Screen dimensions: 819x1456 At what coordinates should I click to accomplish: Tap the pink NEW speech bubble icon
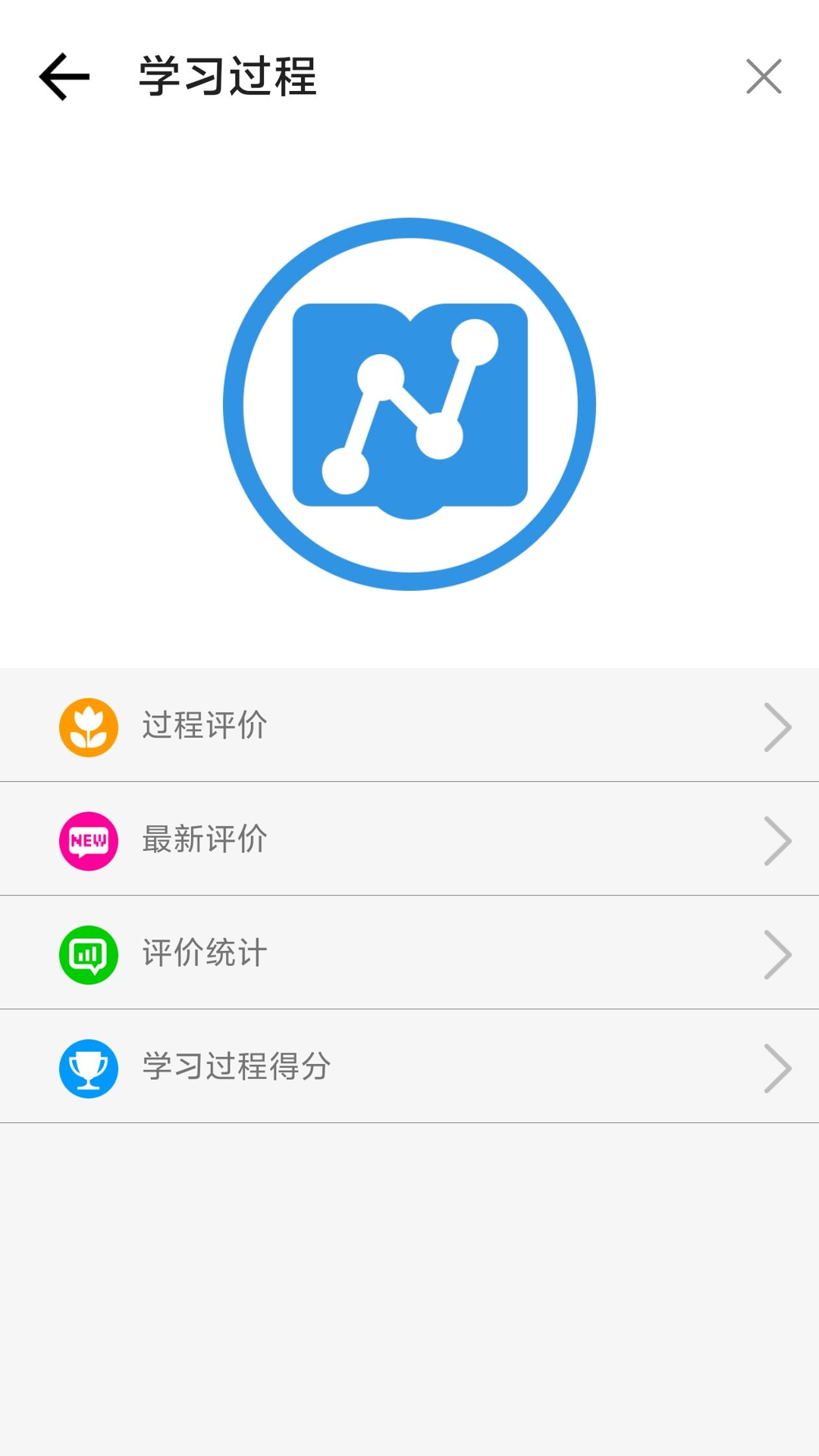pos(89,839)
